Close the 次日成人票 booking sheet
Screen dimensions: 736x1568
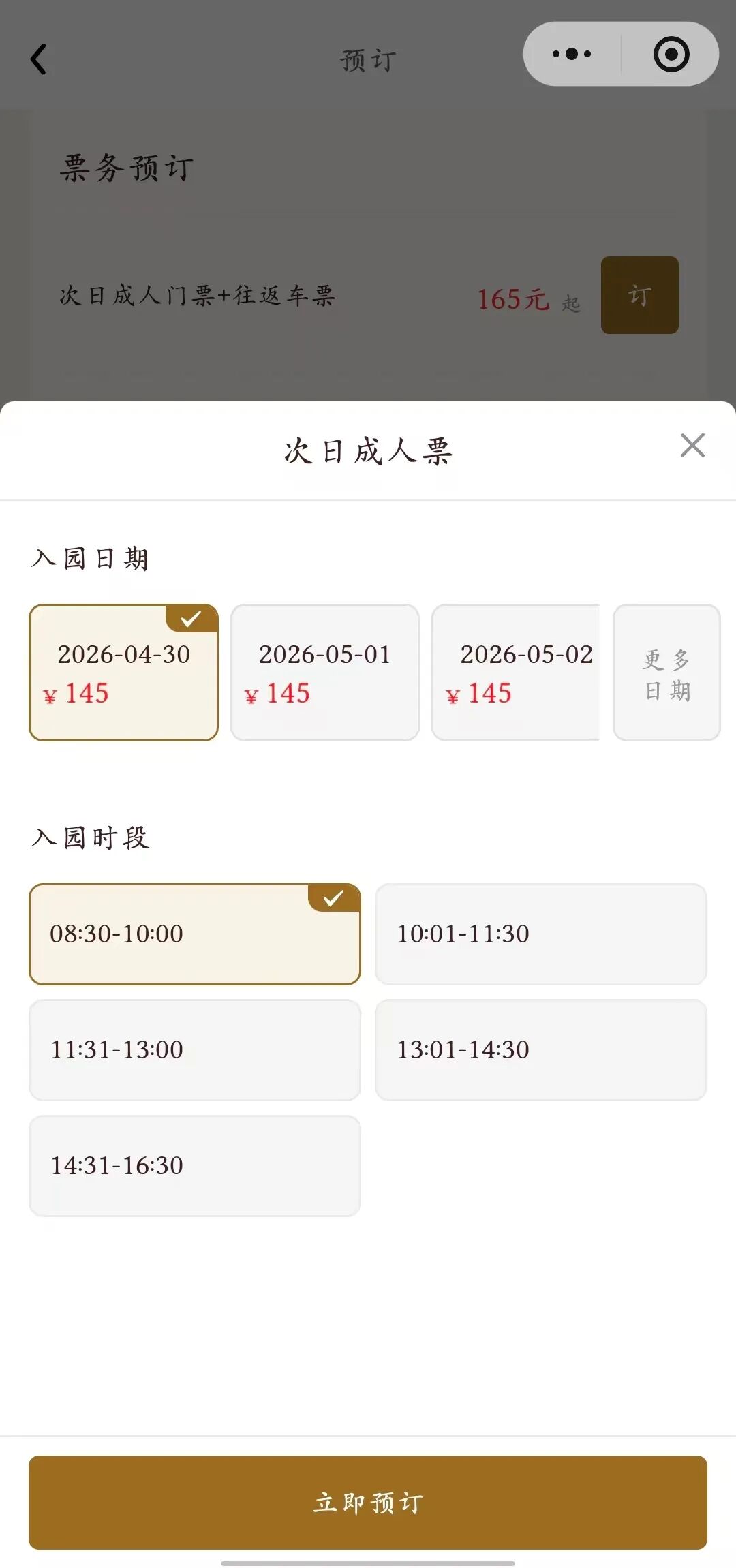click(x=692, y=446)
